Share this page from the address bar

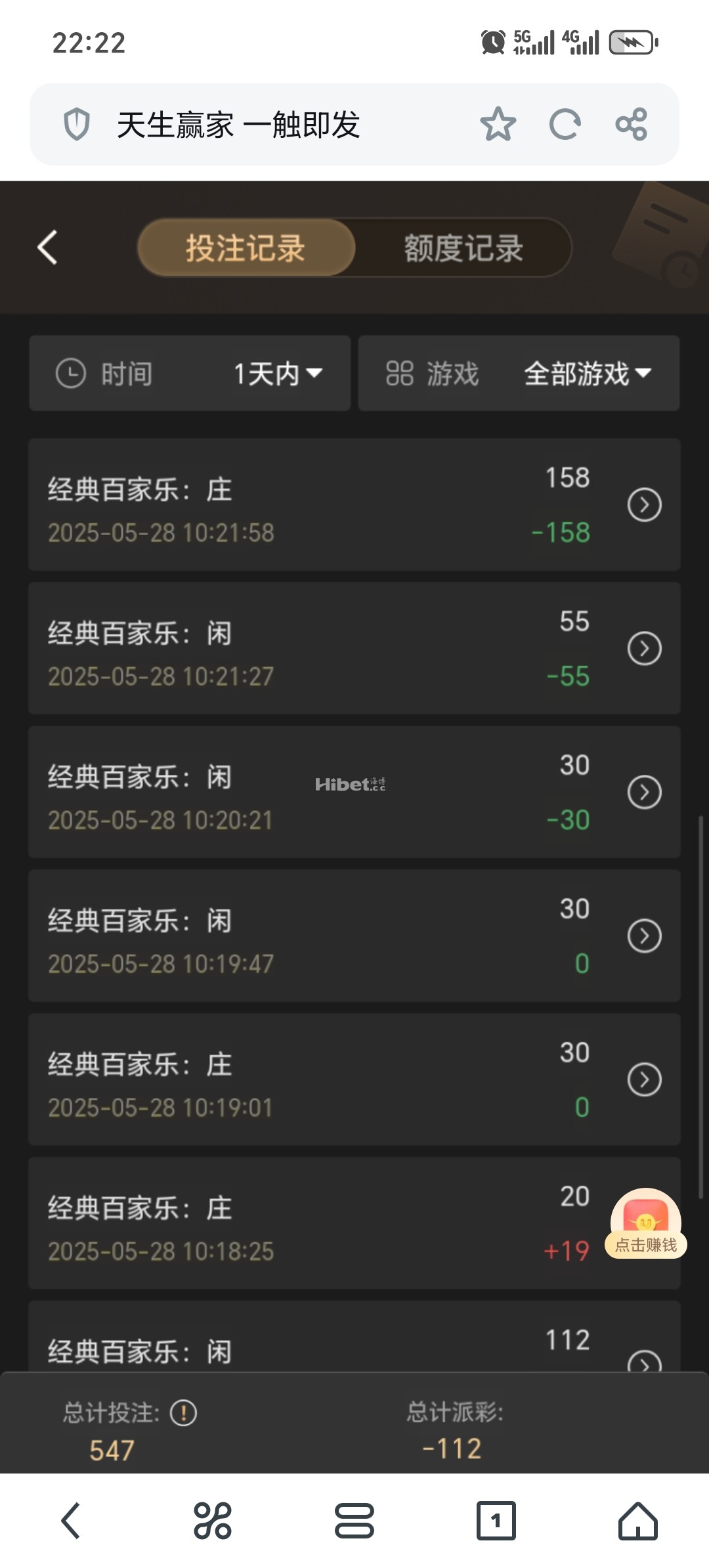click(x=632, y=124)
